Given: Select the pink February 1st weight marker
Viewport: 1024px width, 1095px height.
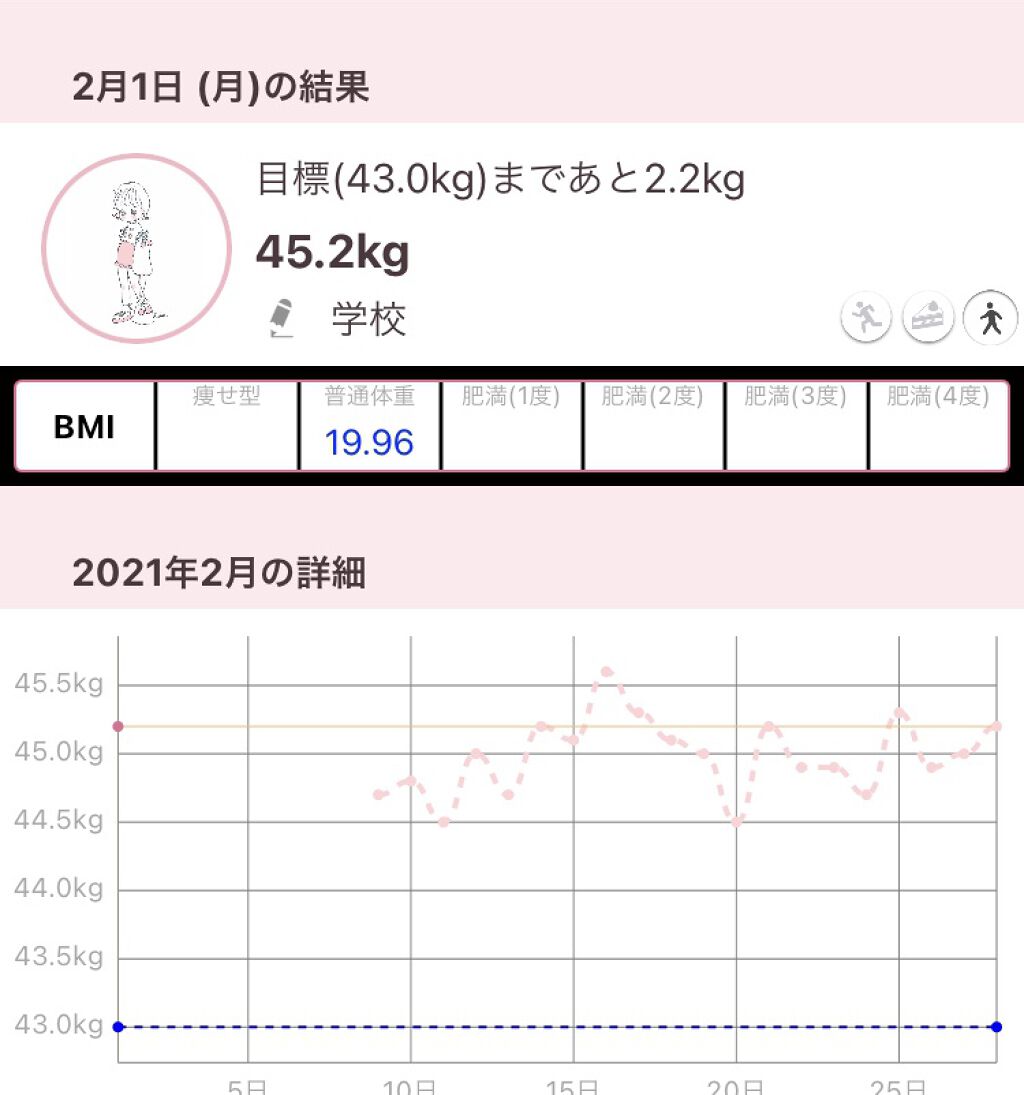Looking at the screenshot, I should coord(120,728).
